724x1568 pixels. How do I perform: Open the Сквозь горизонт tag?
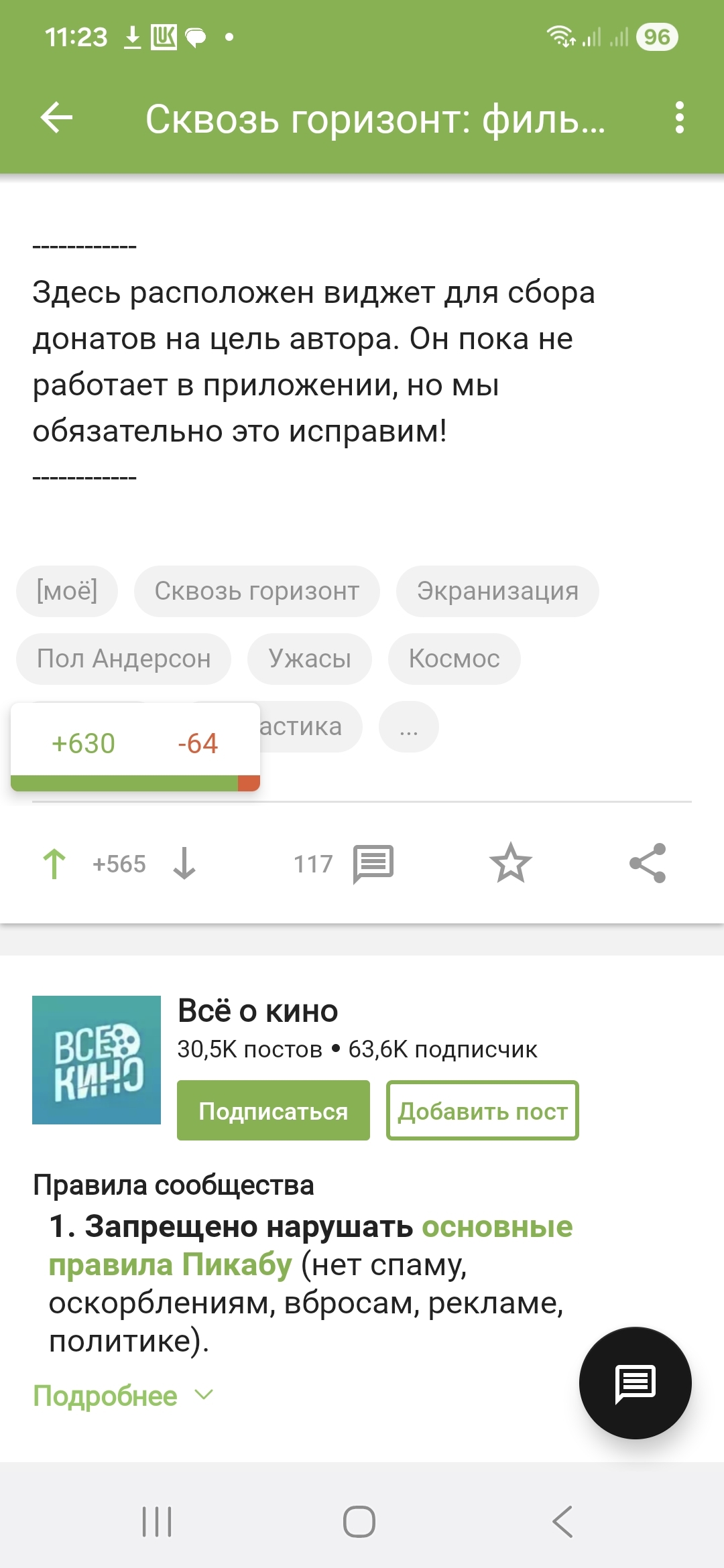click(x=257, y=591)
